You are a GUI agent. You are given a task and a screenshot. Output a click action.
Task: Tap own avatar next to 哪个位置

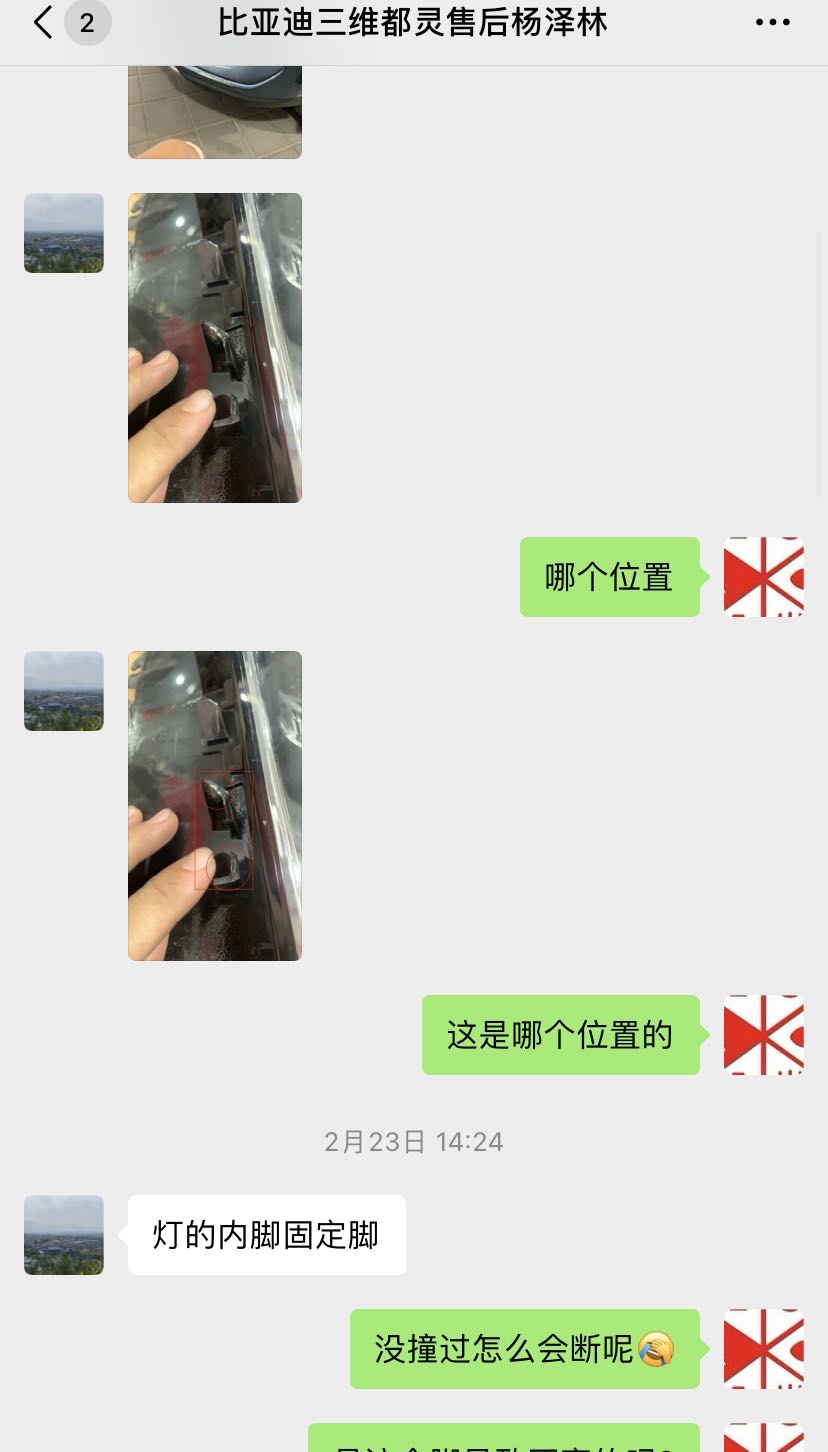(x=764, y=577)
